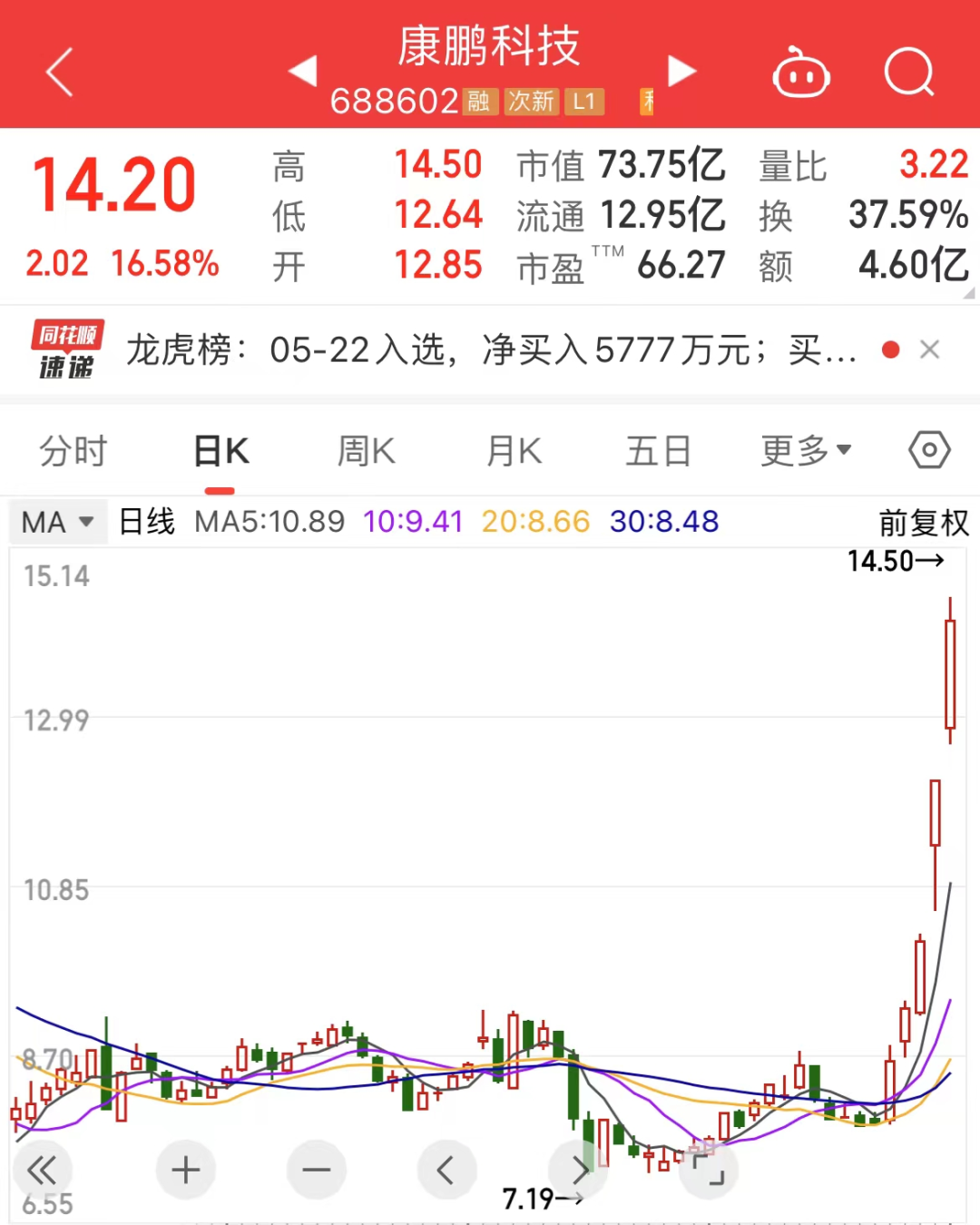Image resolution: width=980 pixels, height=1225 pixels.
Task: Open the robot assistant icon
Action: [x=800, y=73]
